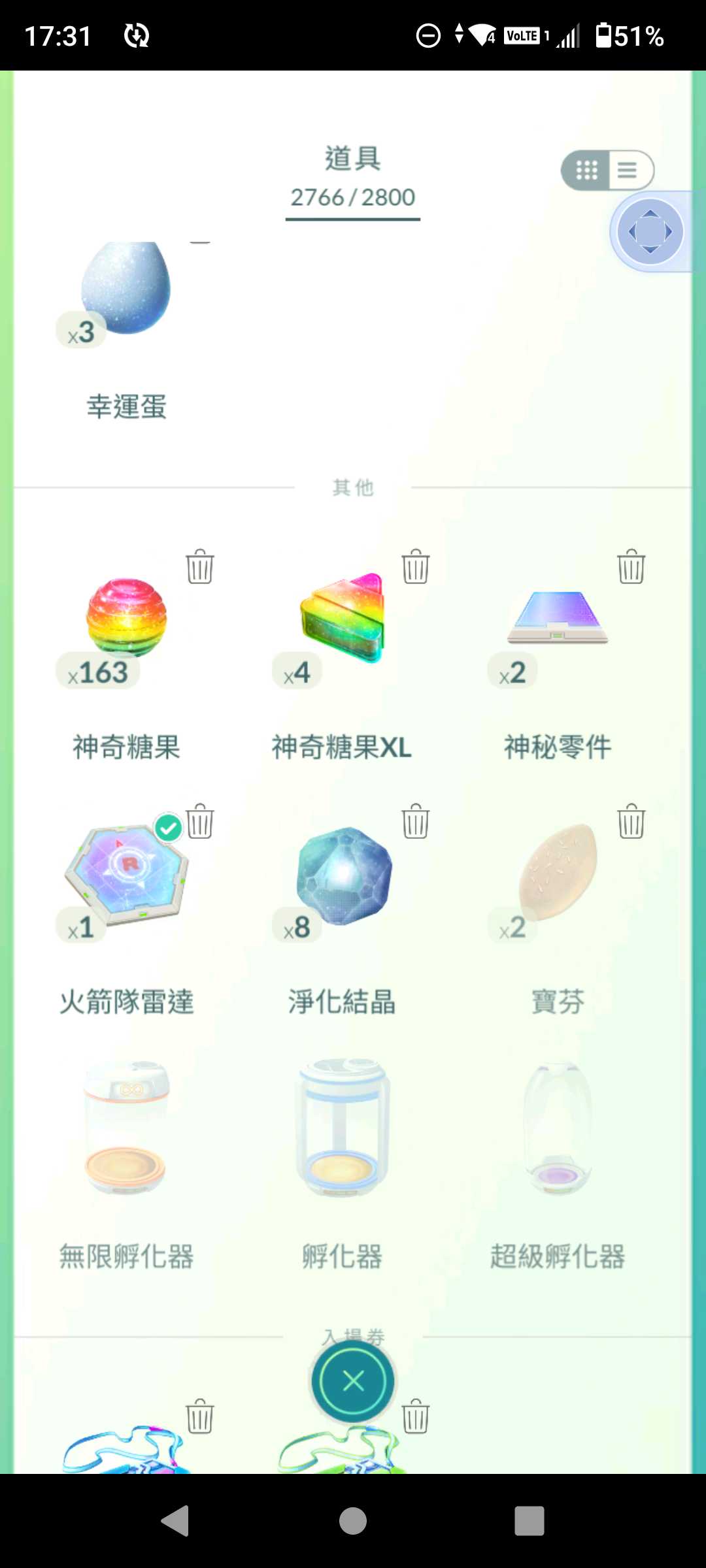The image size is (706, 1568).
Task: Close the item bag screen
Action: pyautogui.click(x=353, y=1381)
